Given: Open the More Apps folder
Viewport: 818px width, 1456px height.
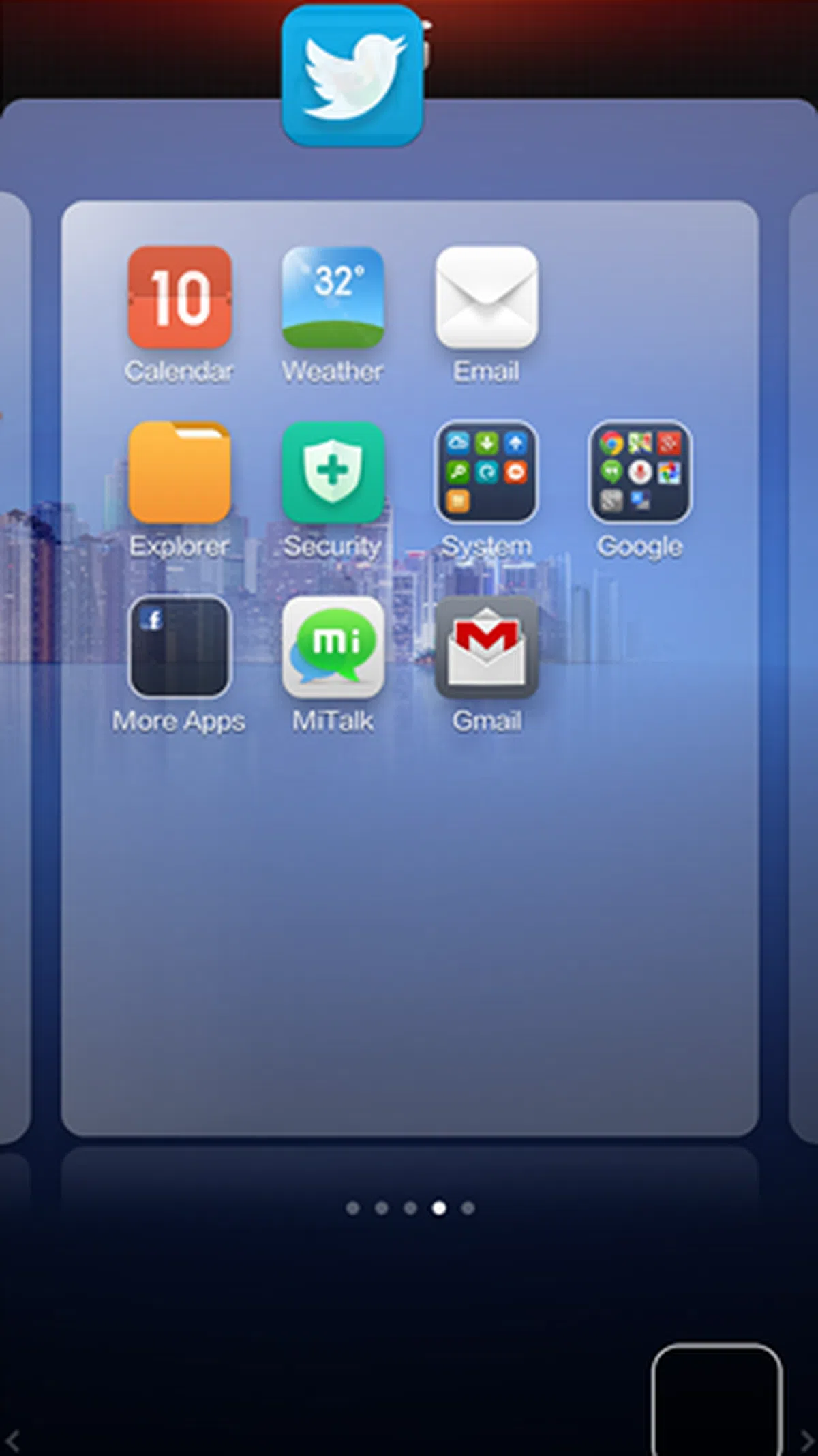Looking at the screenshot, I should click(179, 648).
